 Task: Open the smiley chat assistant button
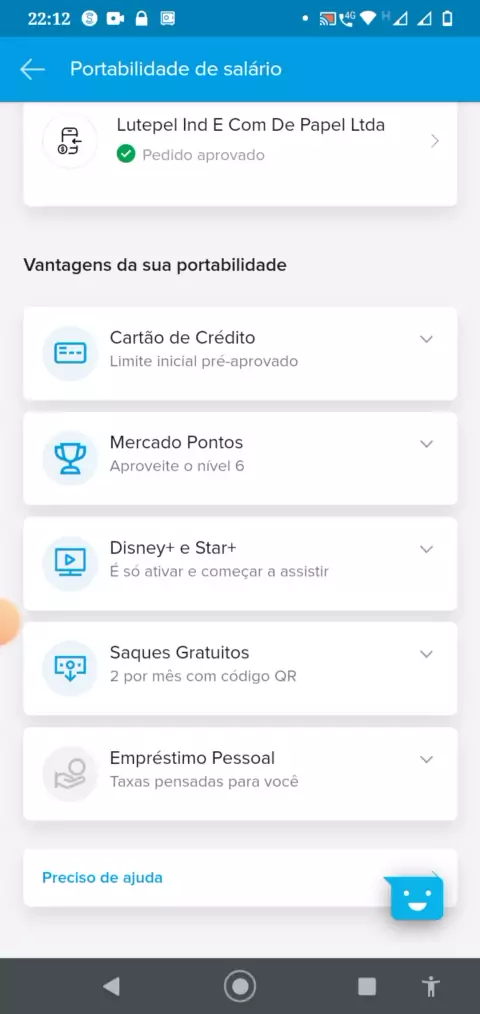(x=416, y=896)
